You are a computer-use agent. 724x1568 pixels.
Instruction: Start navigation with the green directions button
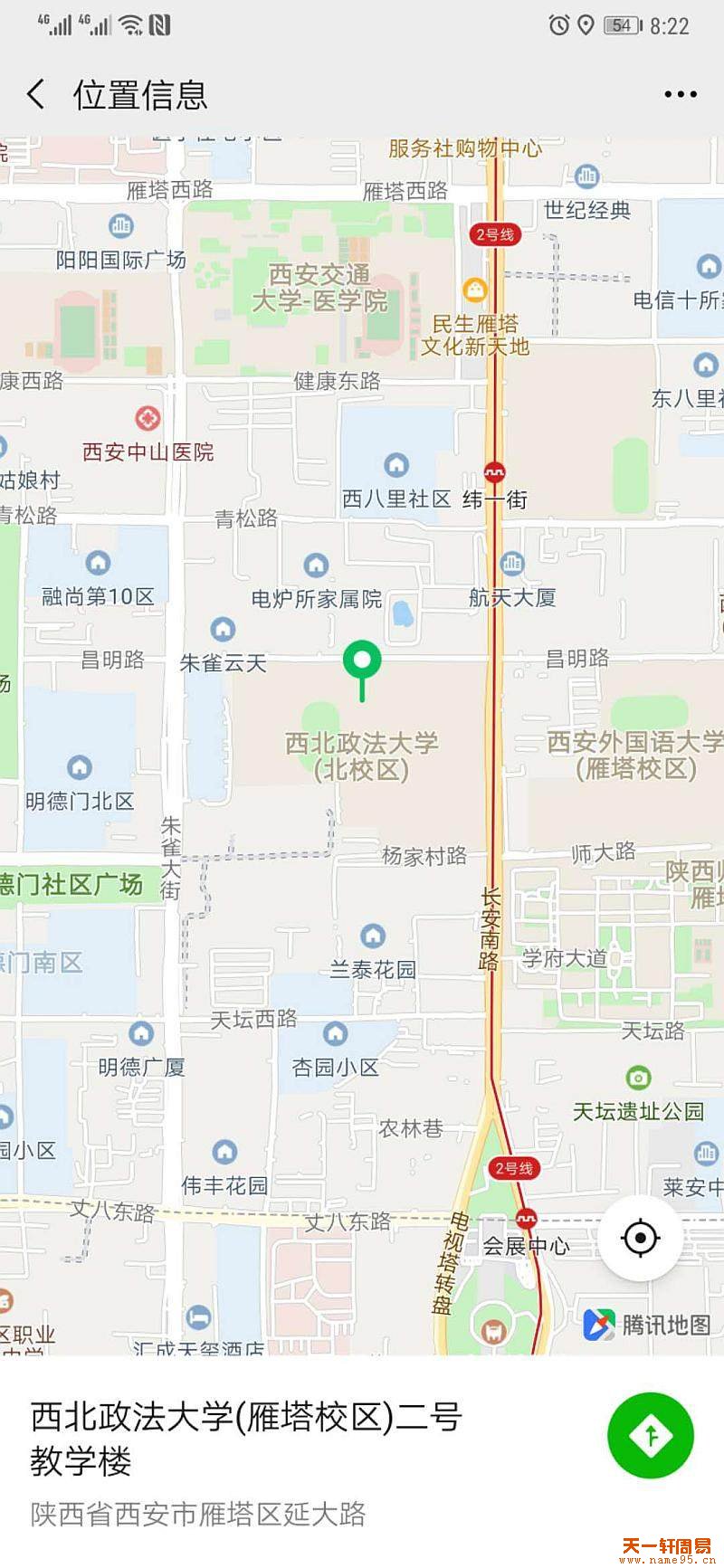(x=650, y=1435)
